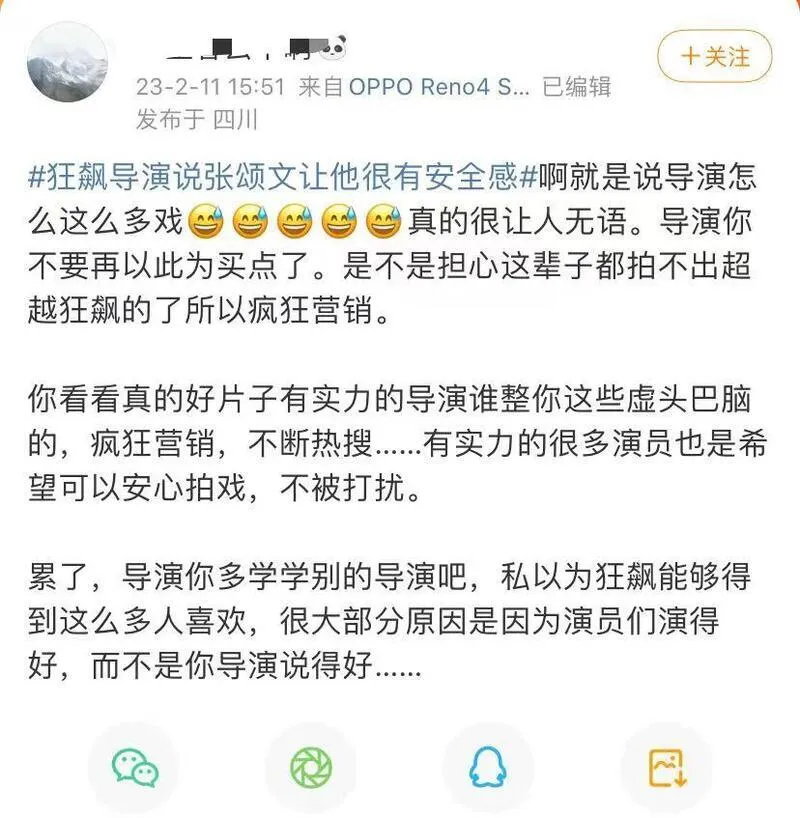Screen dimensions: 800x818
Task: Share the post to WeChat
Action: click(134, 767)
